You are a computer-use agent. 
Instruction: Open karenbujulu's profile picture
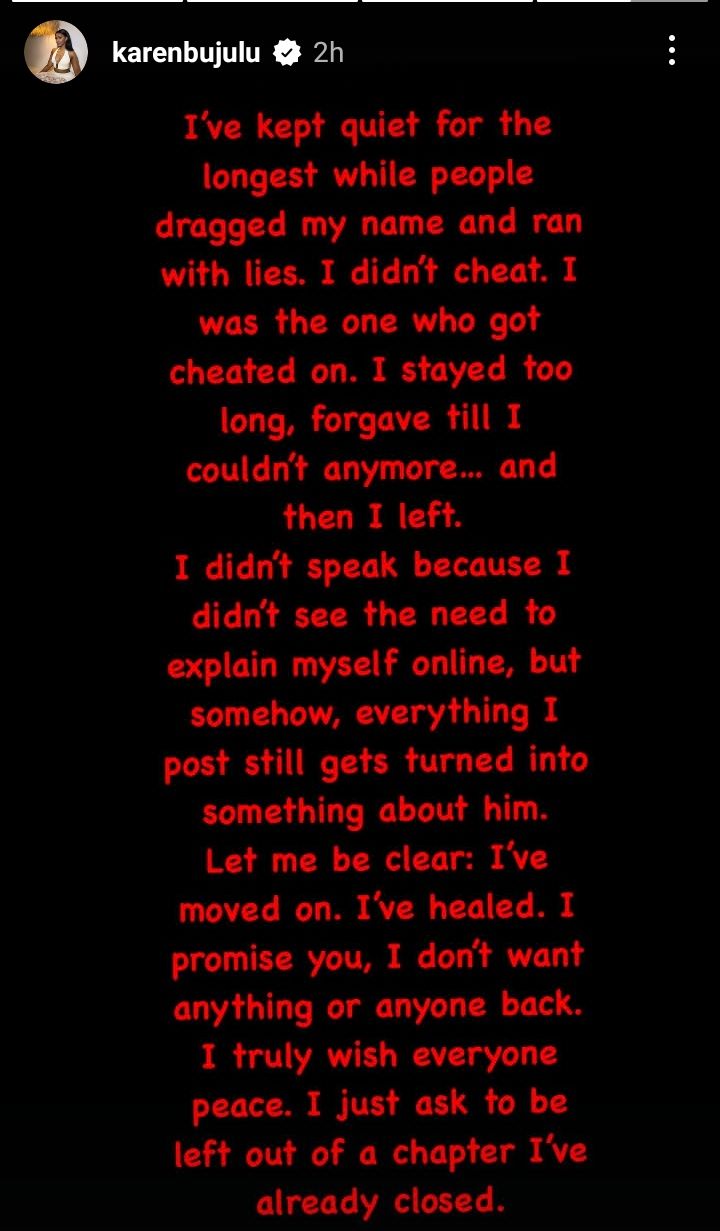(x=56, y=52)
